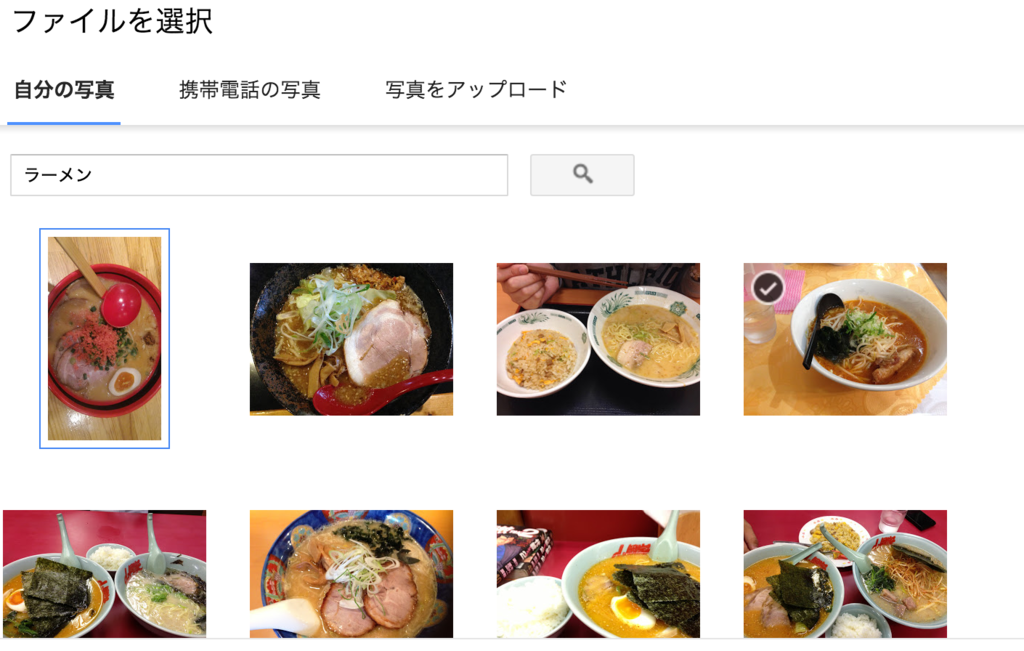The width and height of the screenshot is (1024, 651).
Task: Switch to the 自分の写真 tab
Action: 64,90
